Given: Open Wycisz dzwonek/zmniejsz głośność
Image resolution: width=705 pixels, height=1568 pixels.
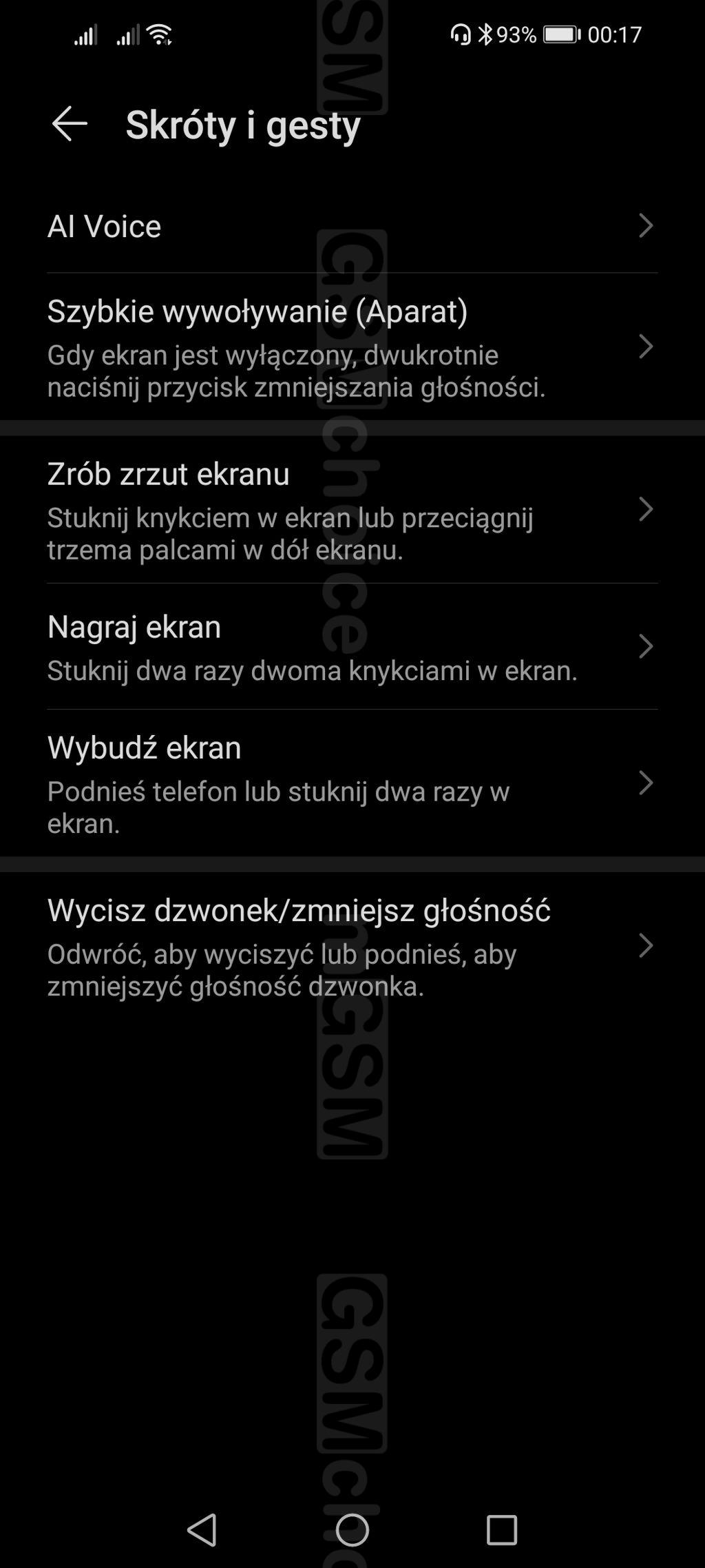Looking at the screenshot, I should tap(351, 946).
